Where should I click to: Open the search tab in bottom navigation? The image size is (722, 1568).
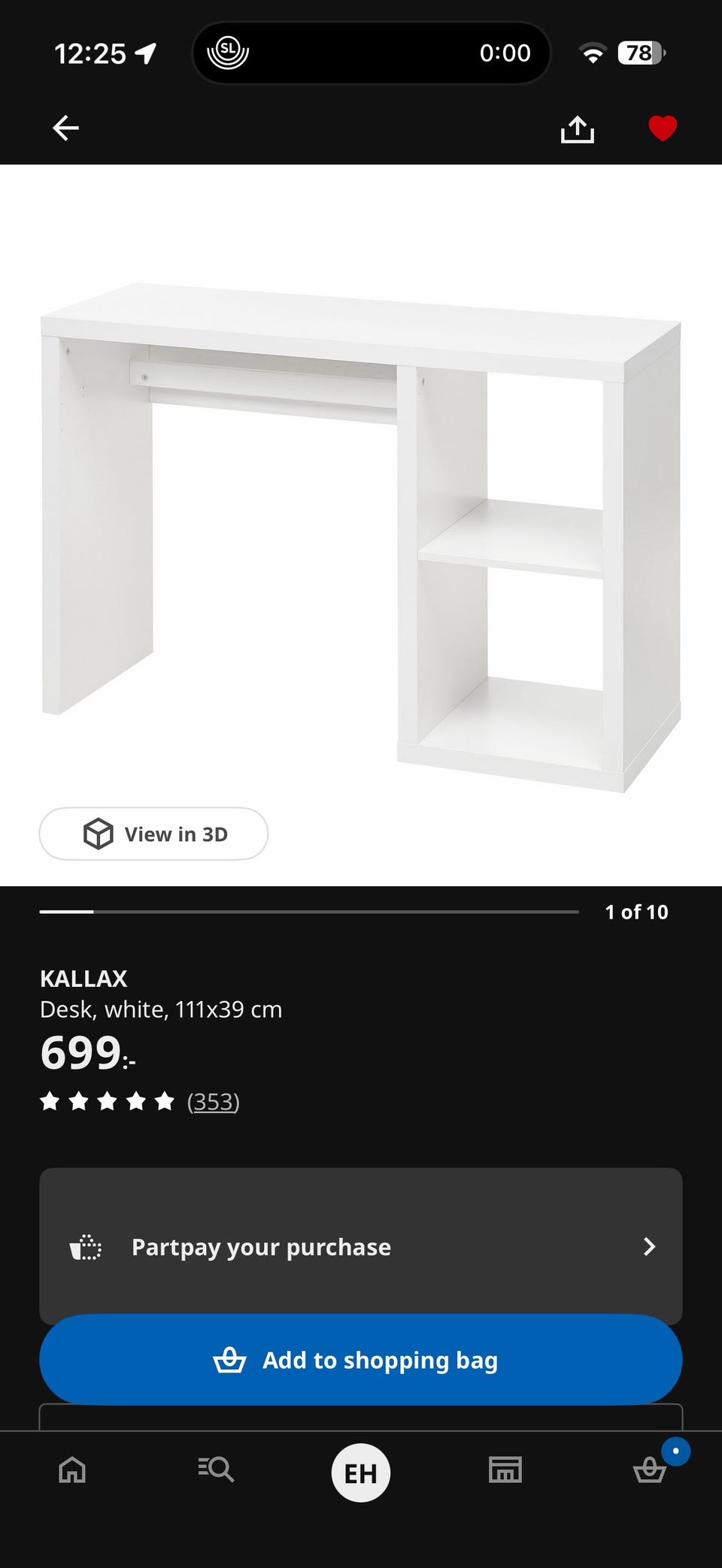(216, 1470)
